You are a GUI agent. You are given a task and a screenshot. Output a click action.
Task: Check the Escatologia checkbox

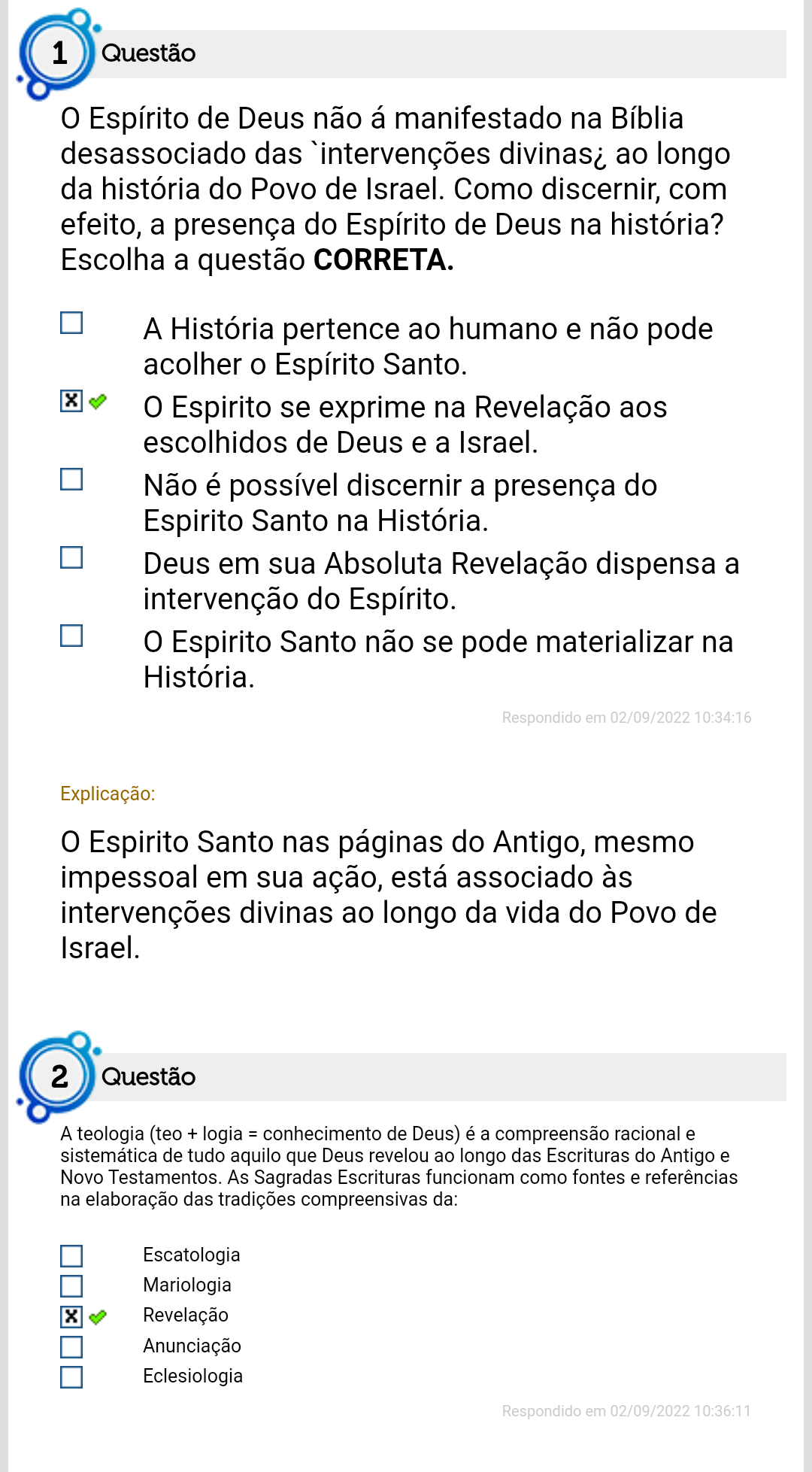click(71, 1255)
